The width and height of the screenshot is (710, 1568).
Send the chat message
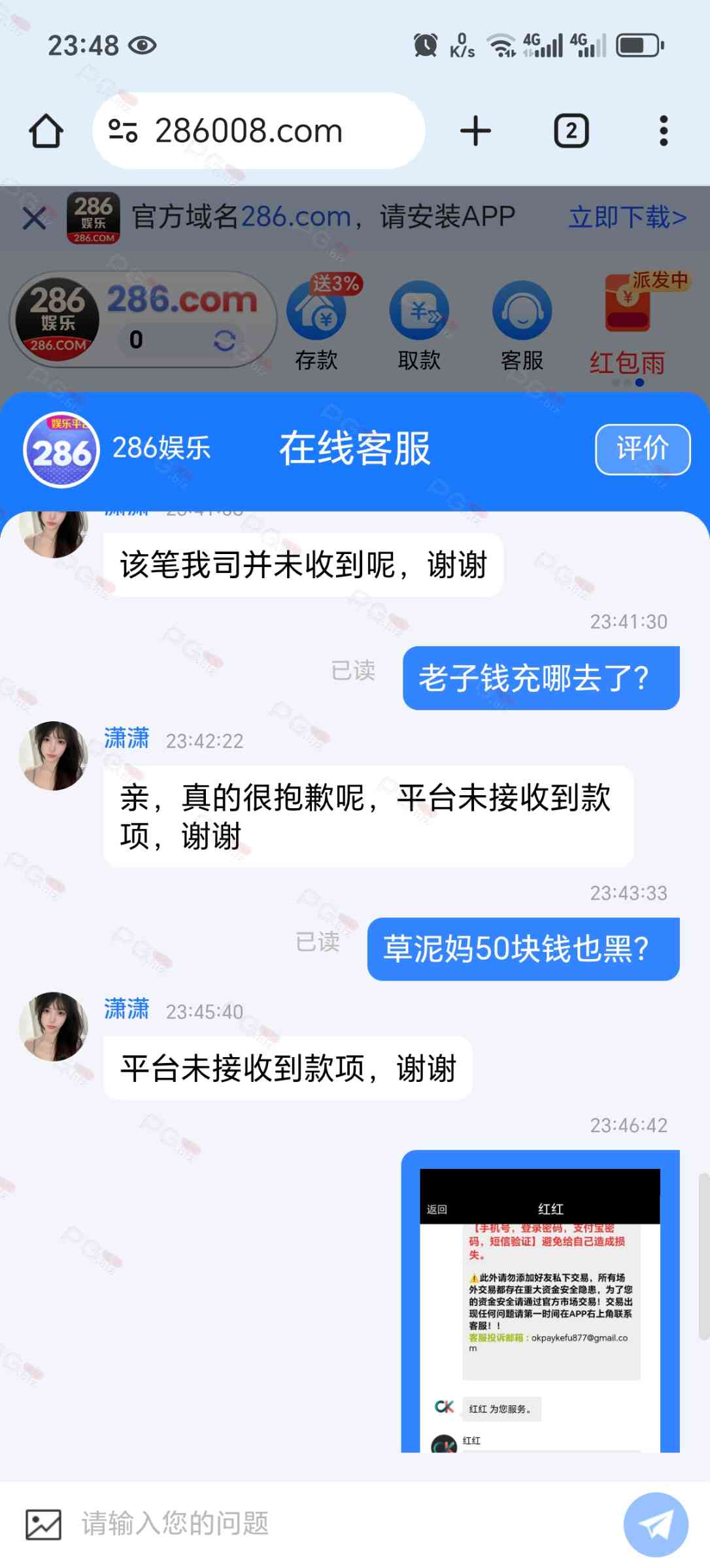pyautogui.click(x=655, y=1524)
